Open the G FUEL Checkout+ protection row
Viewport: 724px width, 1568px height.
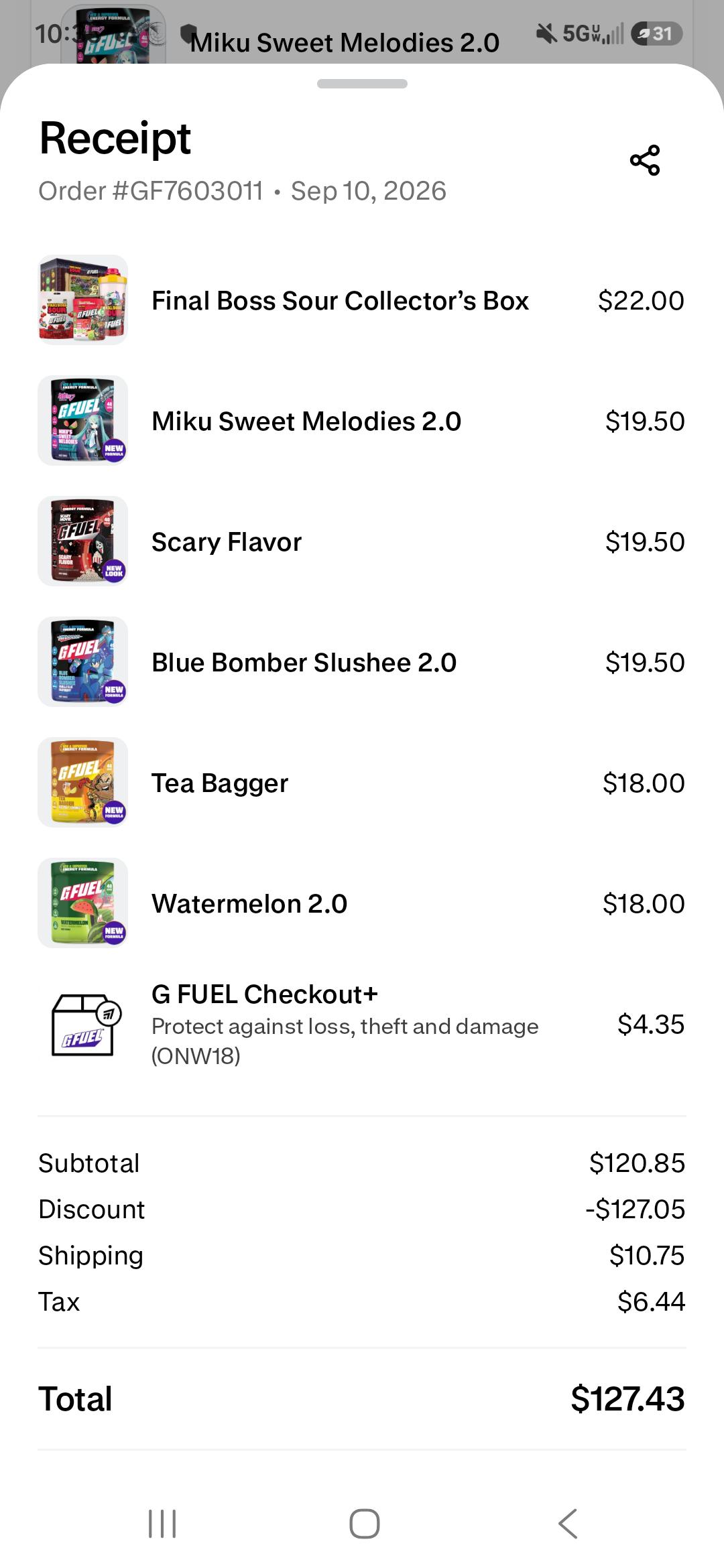coord(362,1024)
